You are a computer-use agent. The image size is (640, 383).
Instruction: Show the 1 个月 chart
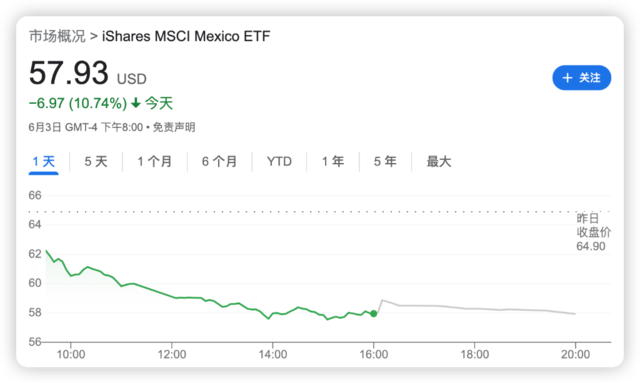pyautogui.click(x=154, y=162)
